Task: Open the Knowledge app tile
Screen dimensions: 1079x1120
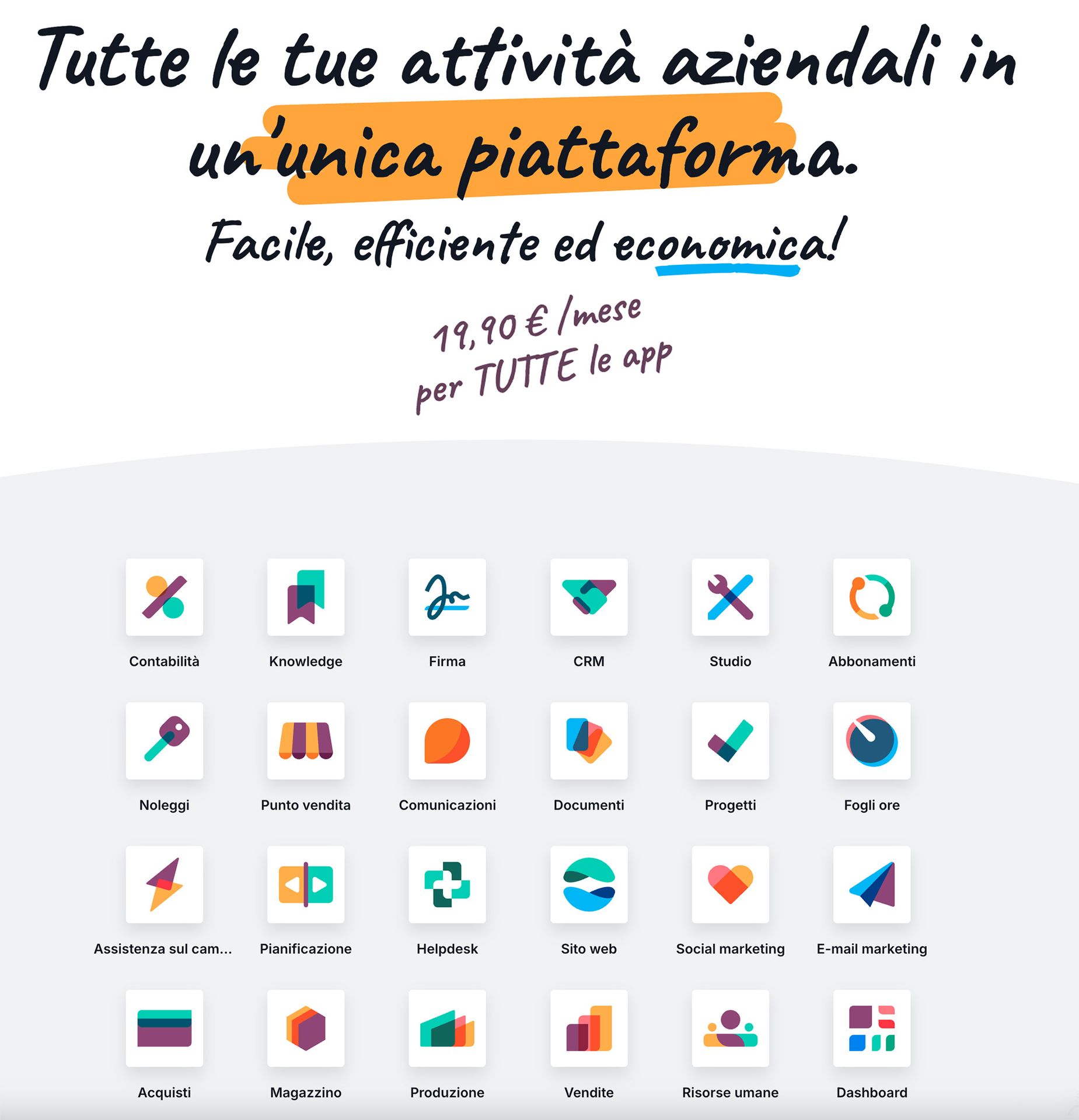Action: point(305,597)
